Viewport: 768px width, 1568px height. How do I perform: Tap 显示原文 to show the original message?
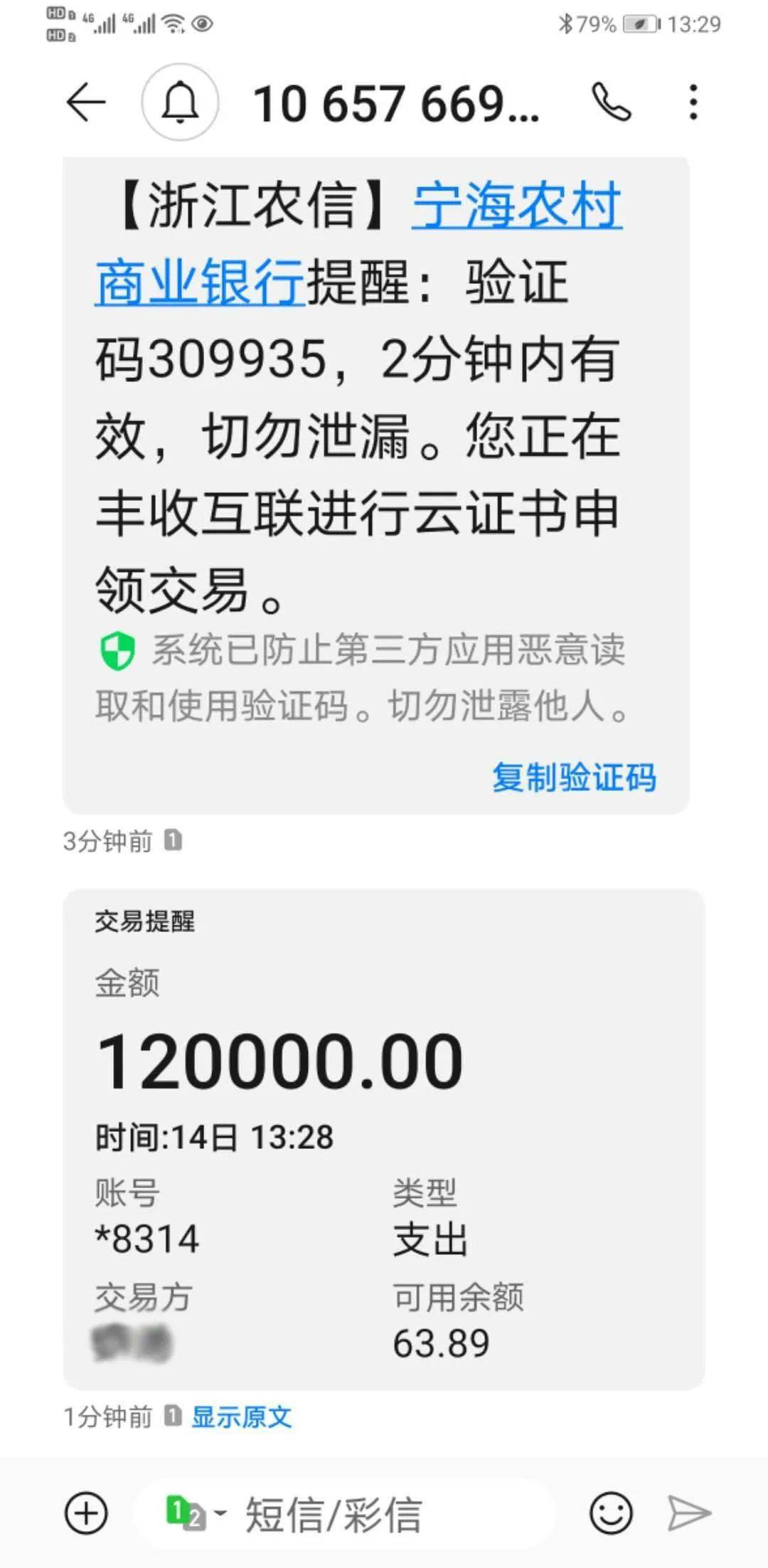coord(242,1416)
